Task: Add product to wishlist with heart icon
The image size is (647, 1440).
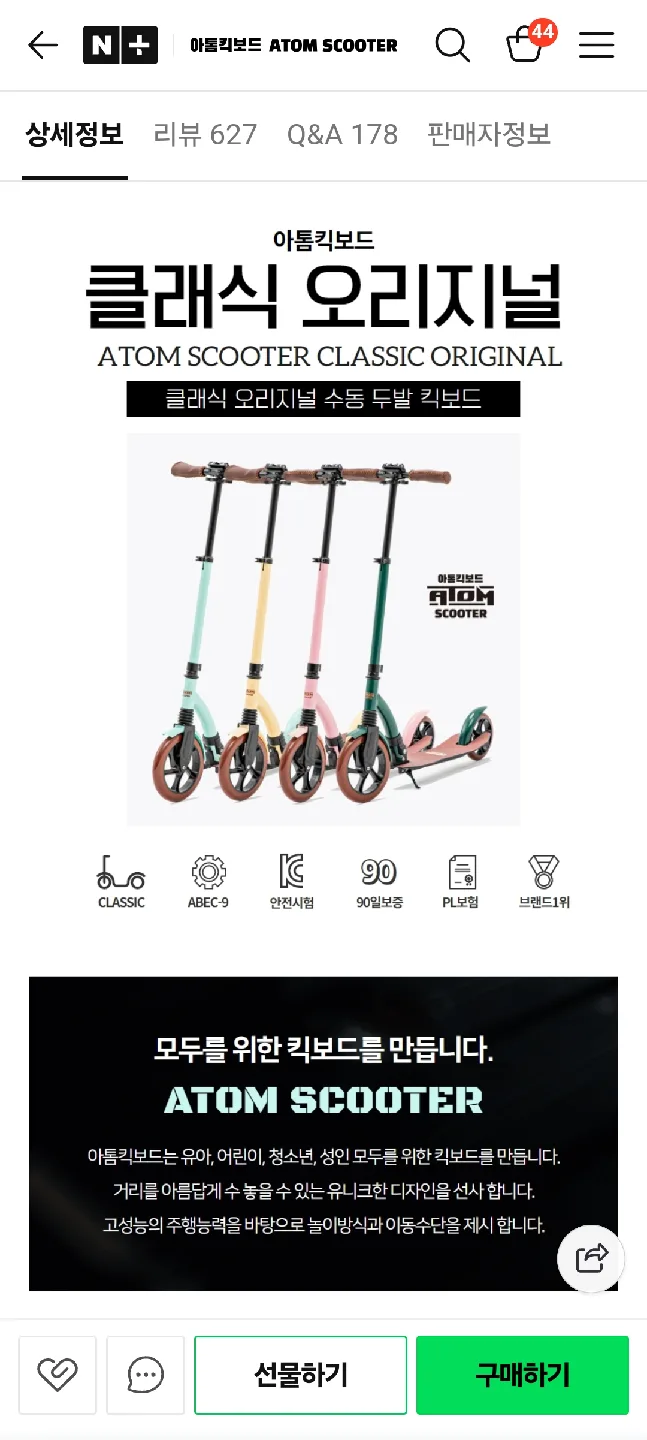Action: click(57, 1375)
